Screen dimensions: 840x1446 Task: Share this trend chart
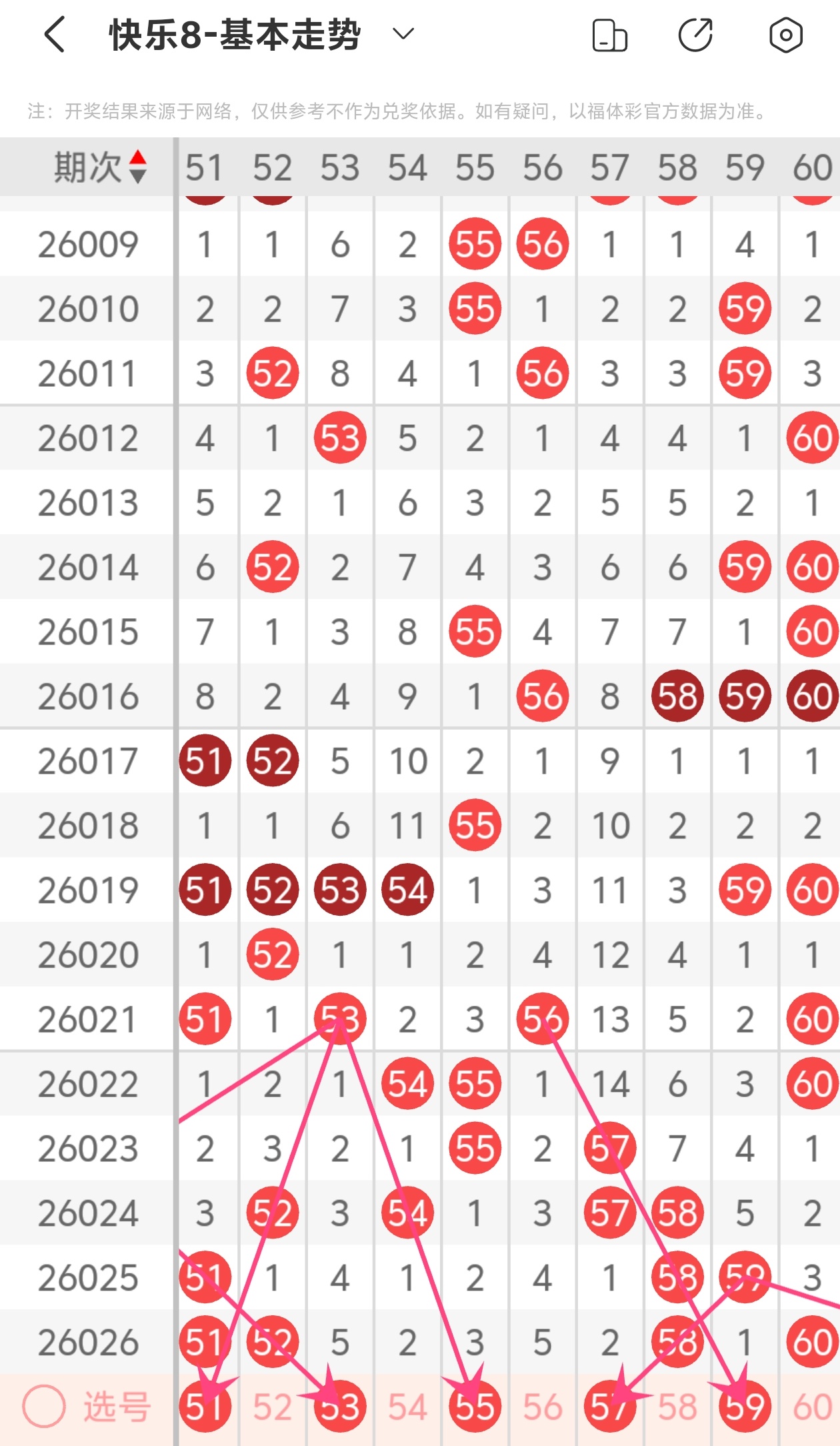[x=695, y=35]
